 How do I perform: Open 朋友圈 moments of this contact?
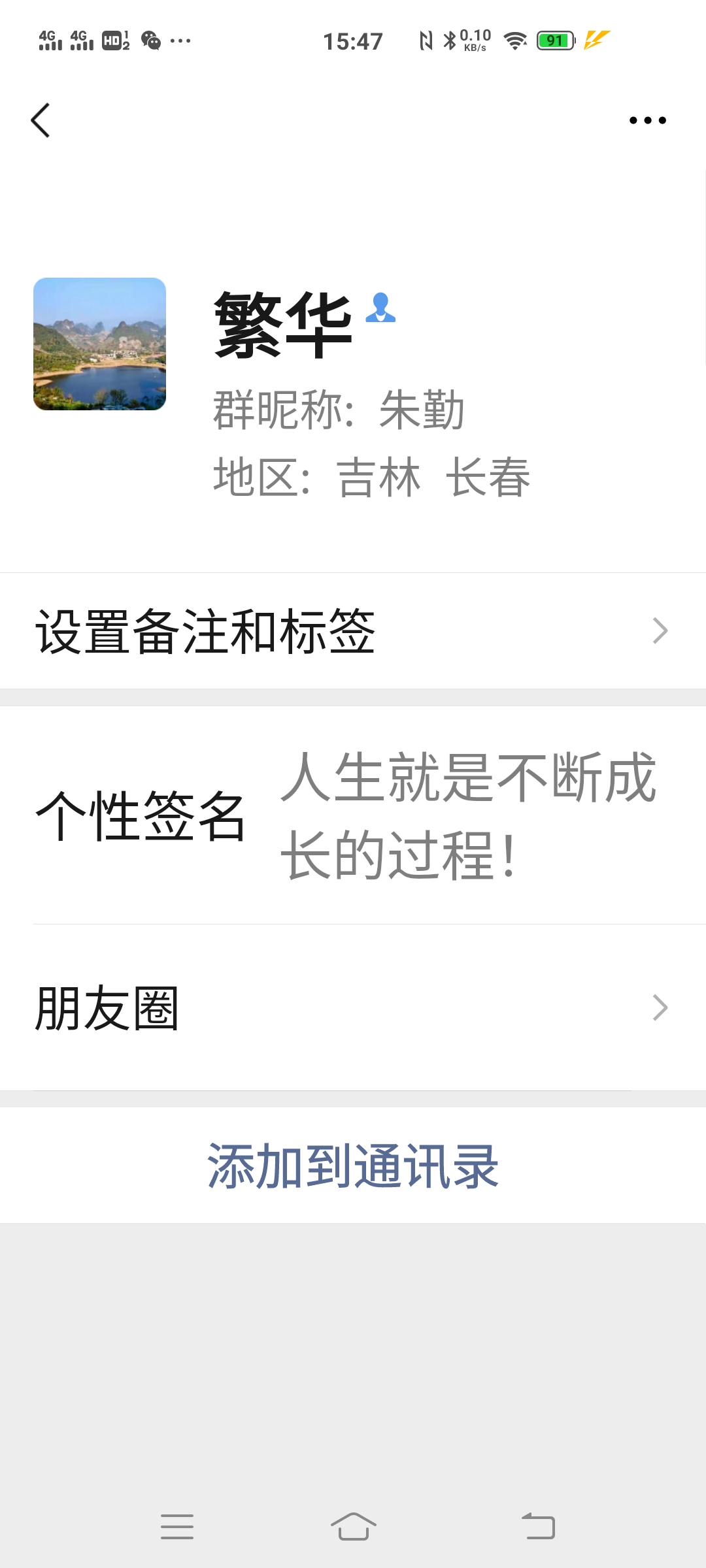353,1007
